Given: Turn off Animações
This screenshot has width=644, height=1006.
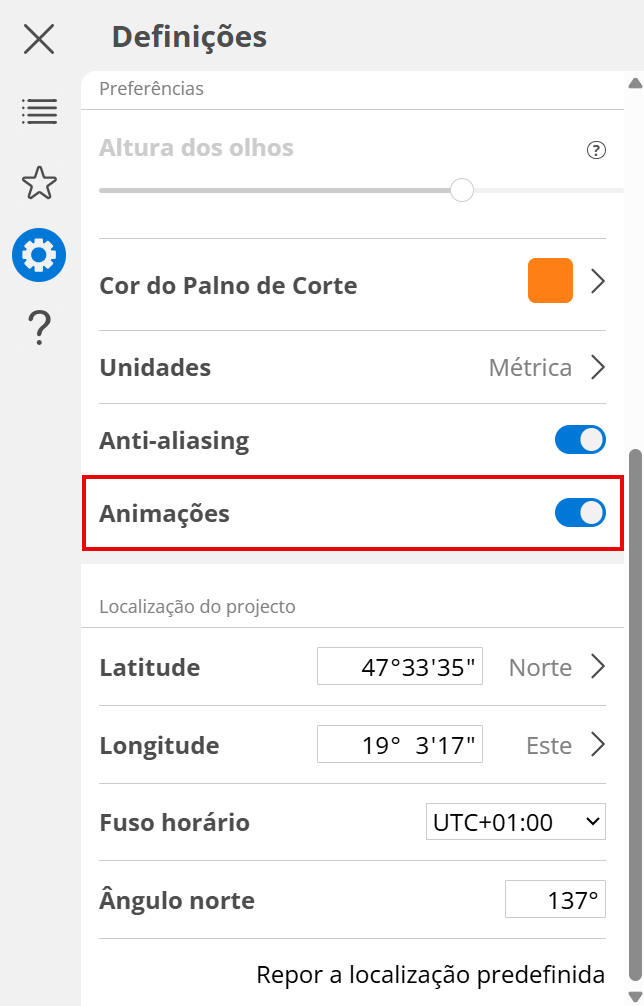Looking at the screenshot, I should (x=580, y=513).
